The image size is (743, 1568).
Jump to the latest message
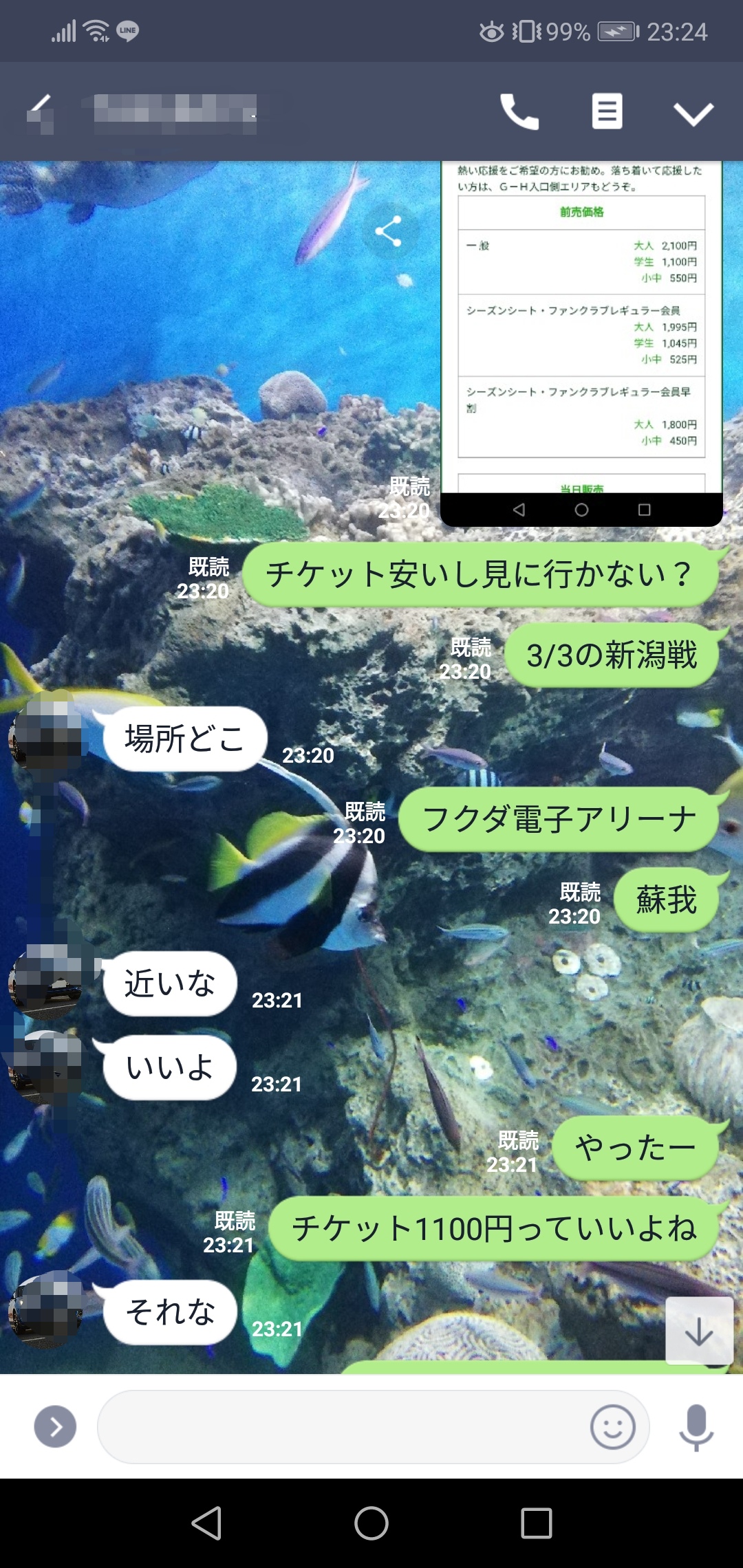point(698,1331)
